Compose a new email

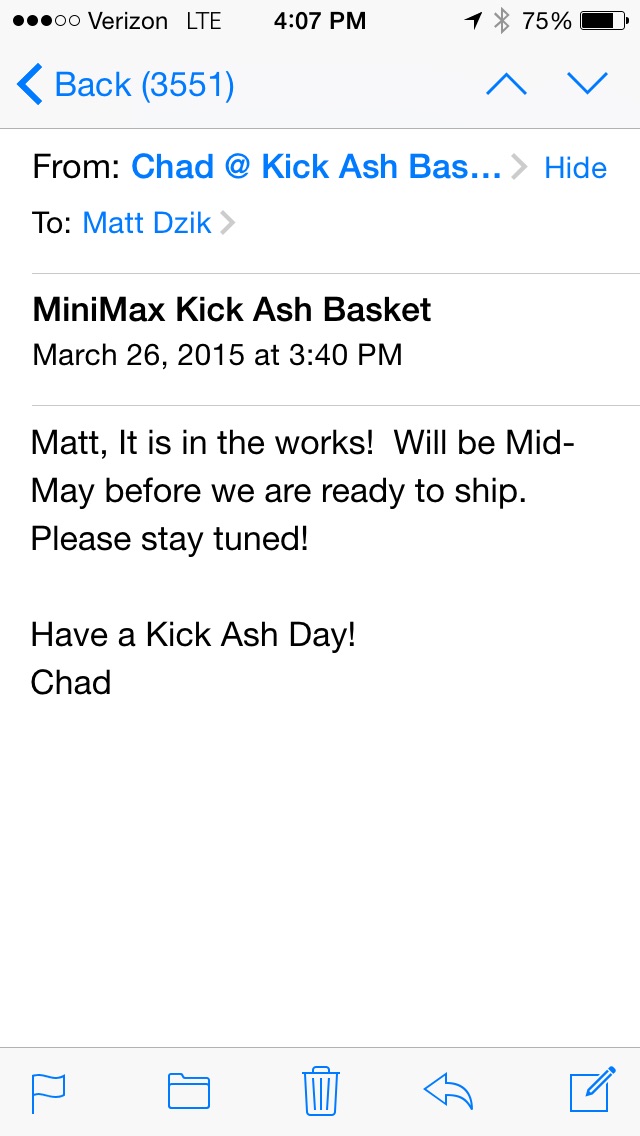[x=592, y=1091]
